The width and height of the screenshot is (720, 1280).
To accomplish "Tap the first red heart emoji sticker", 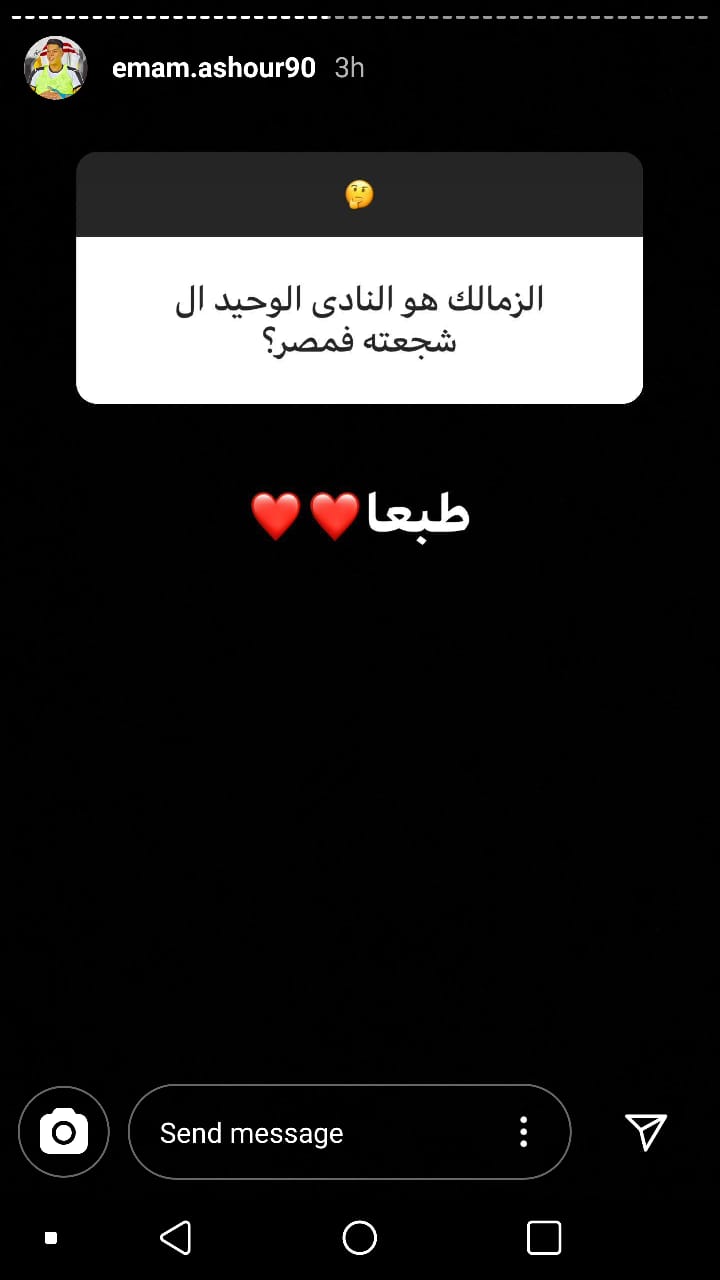I will 278,514.
